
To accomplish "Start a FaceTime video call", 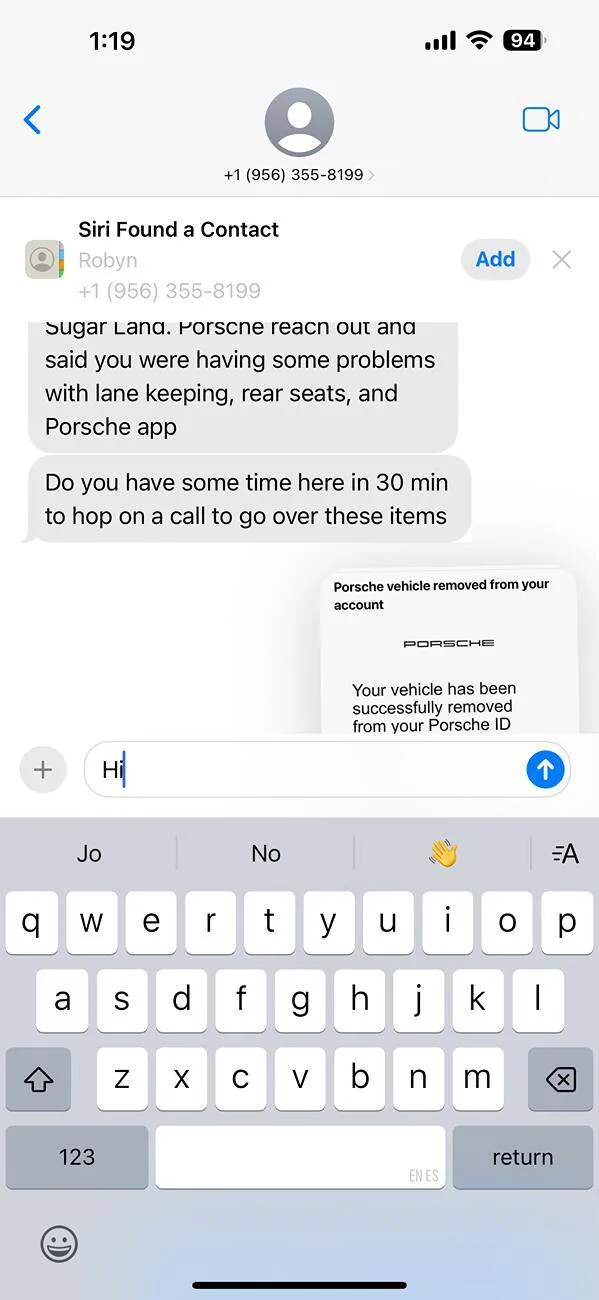I will (541, 120).
